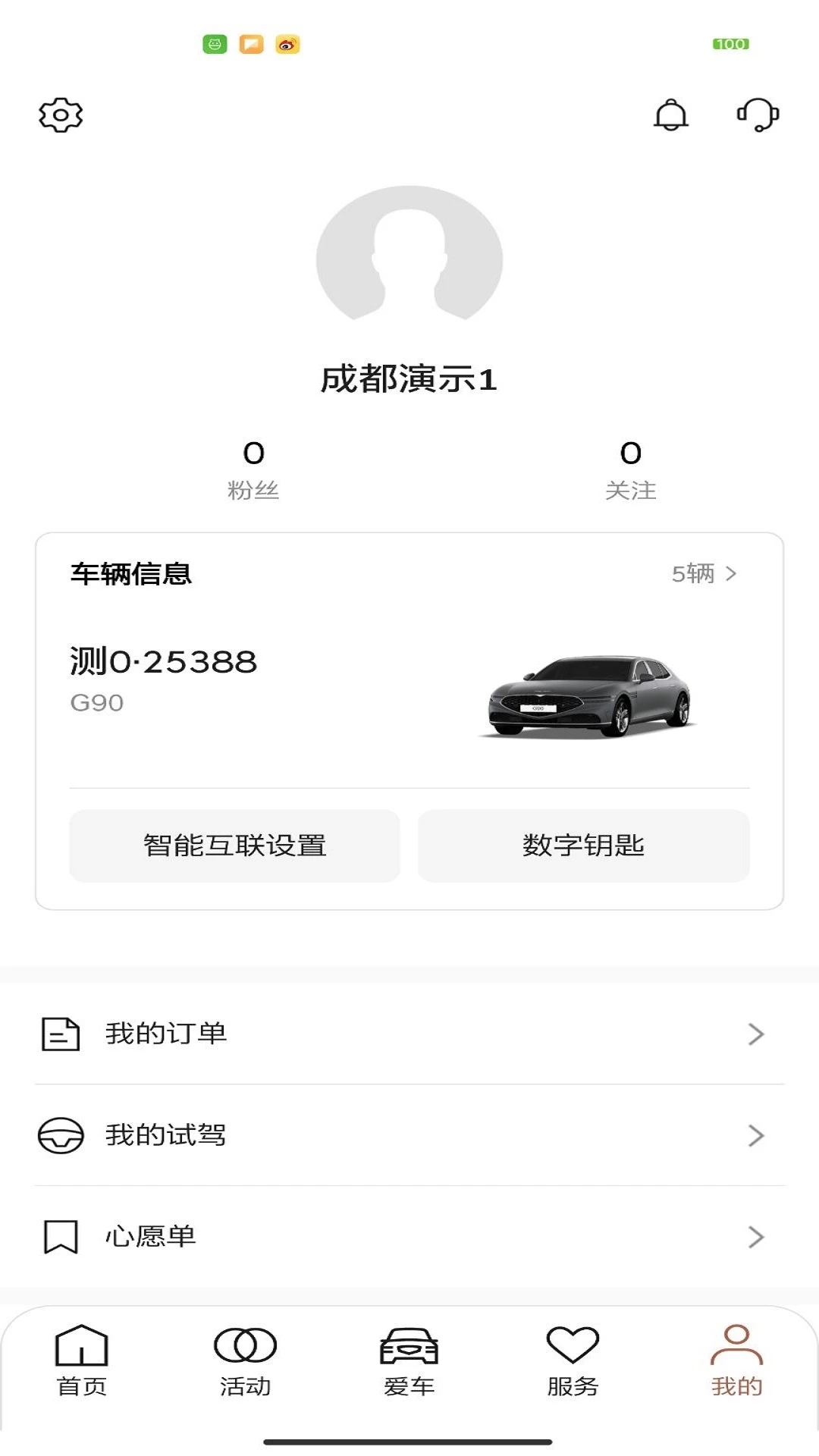The width and height of the screenshot is (819, 1456).
Task: Open customer support headset icon
Action: [x=756, y=115]
